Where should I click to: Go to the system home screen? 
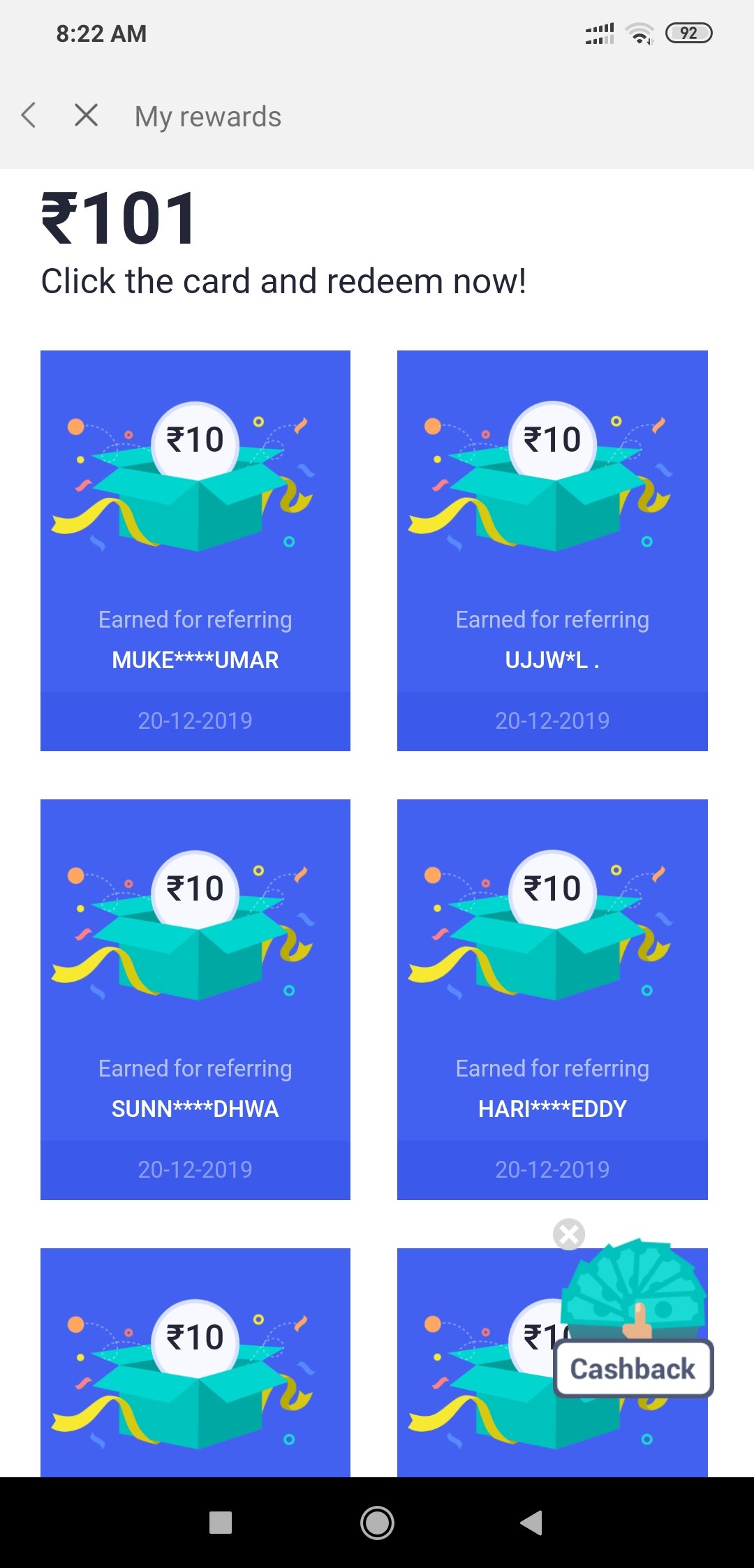(x=377, y=1523)
